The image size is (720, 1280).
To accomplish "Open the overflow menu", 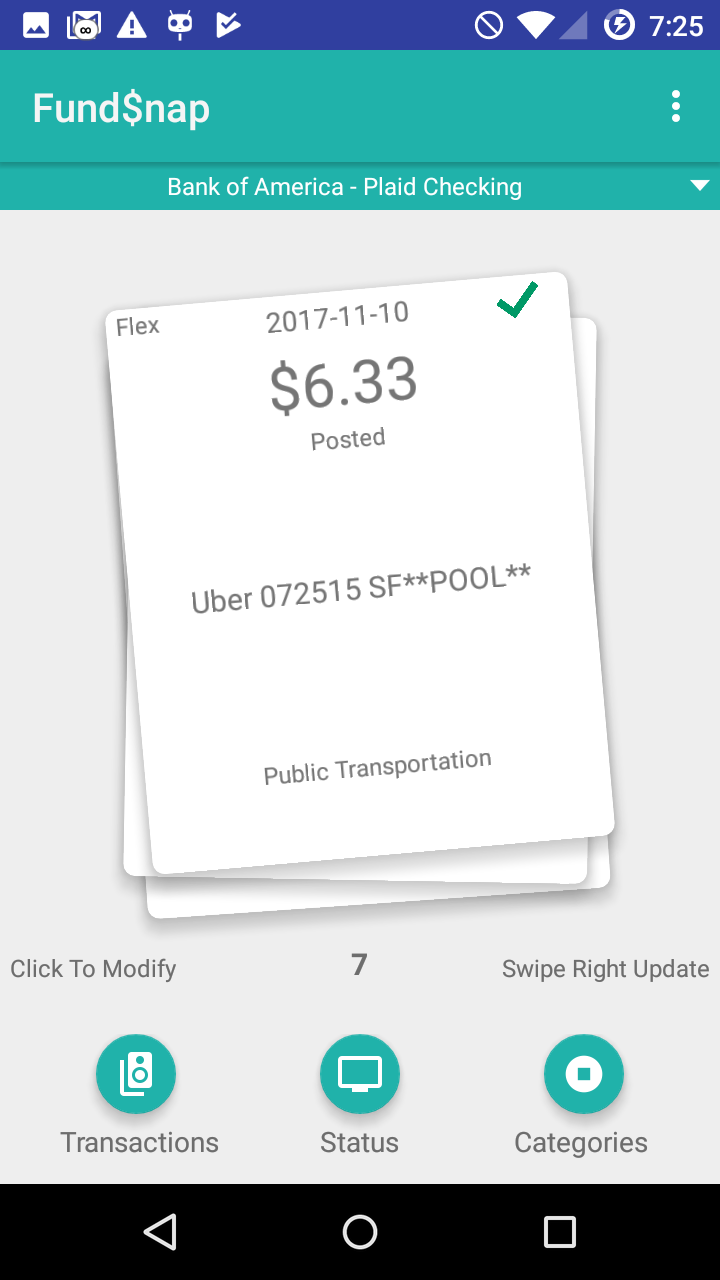I will pos(676,106).
